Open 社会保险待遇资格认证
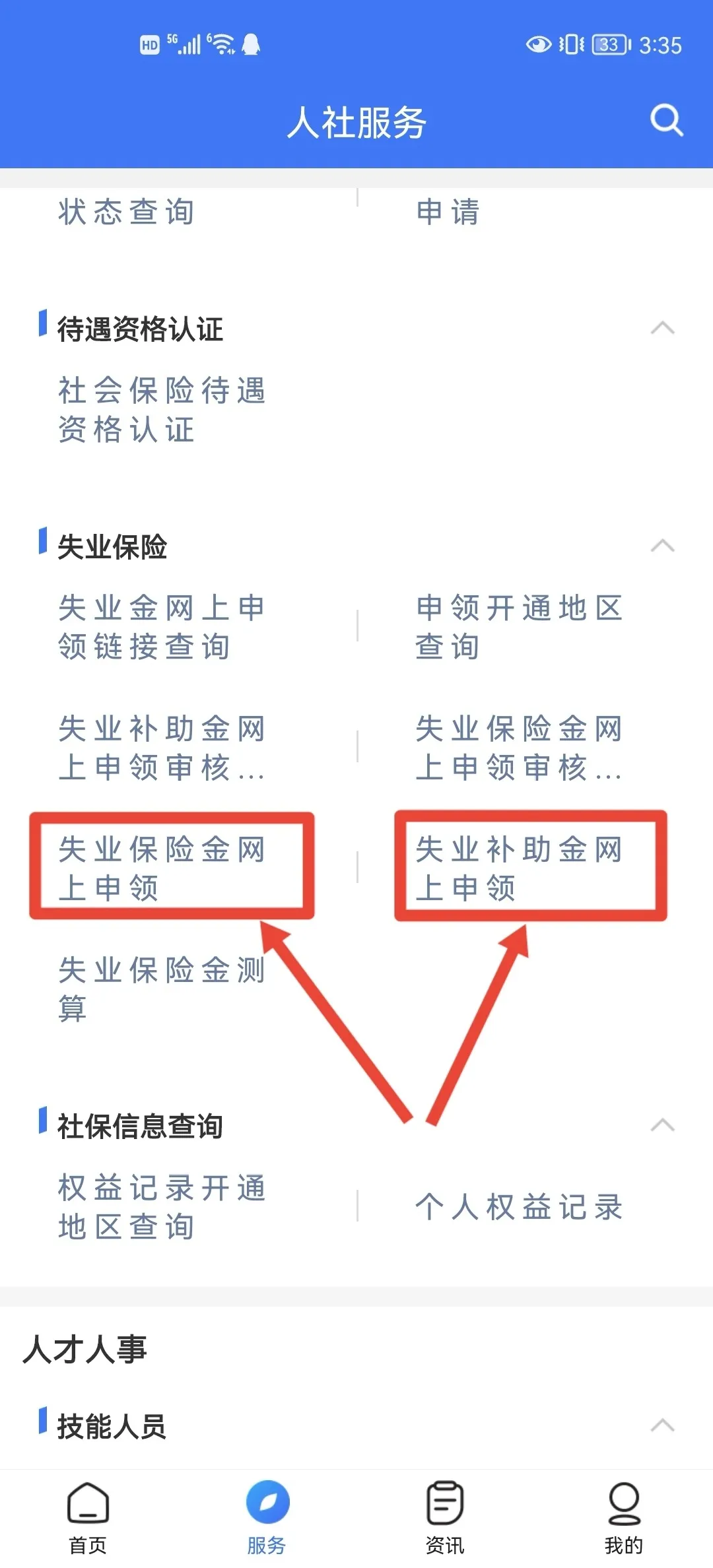This screenshot has height=1568, width=713. tap(162, 410)
